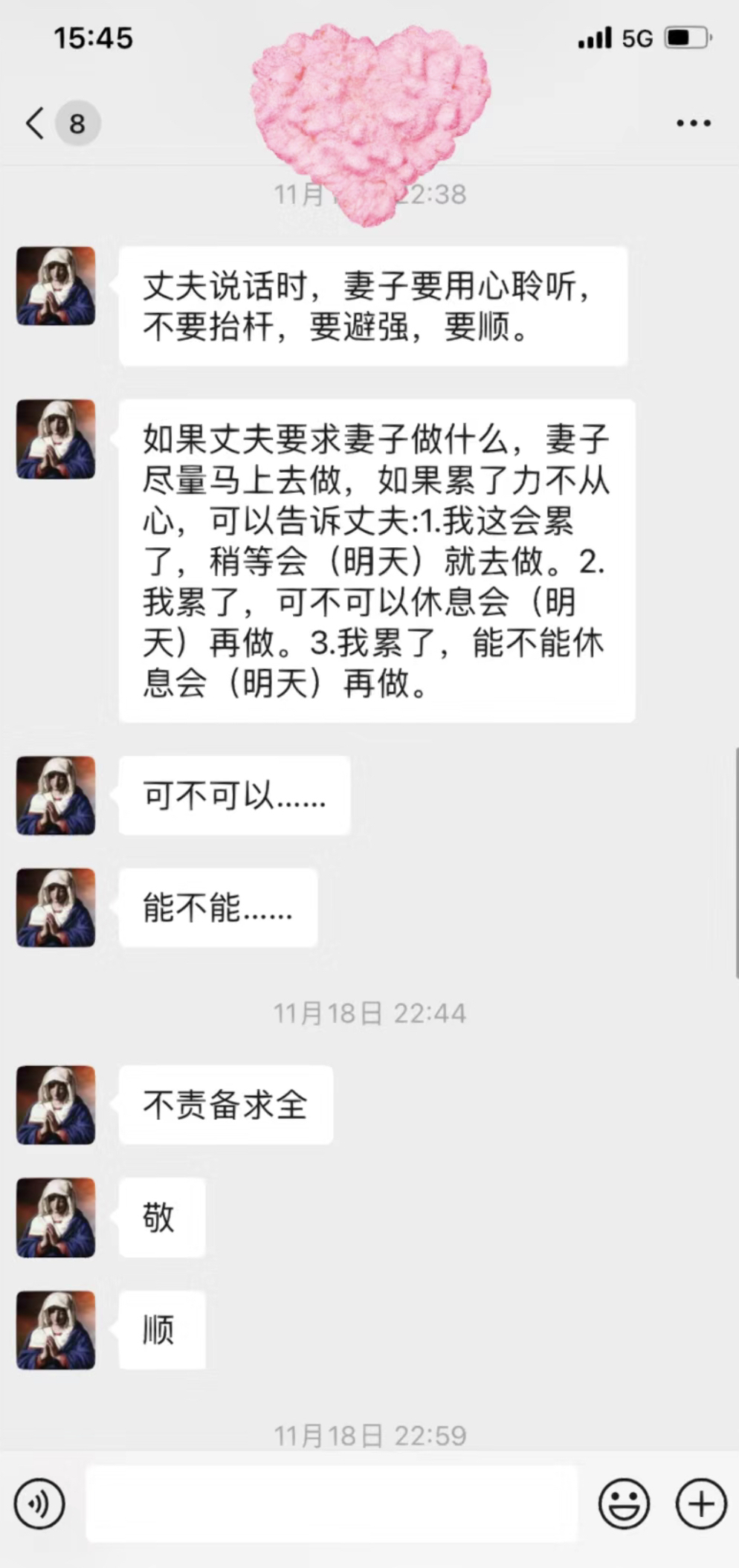Tap the sender's avatar beside 不责备求全
Viewport: 739px width, 1568px height.
click(x=56, y=1104)
